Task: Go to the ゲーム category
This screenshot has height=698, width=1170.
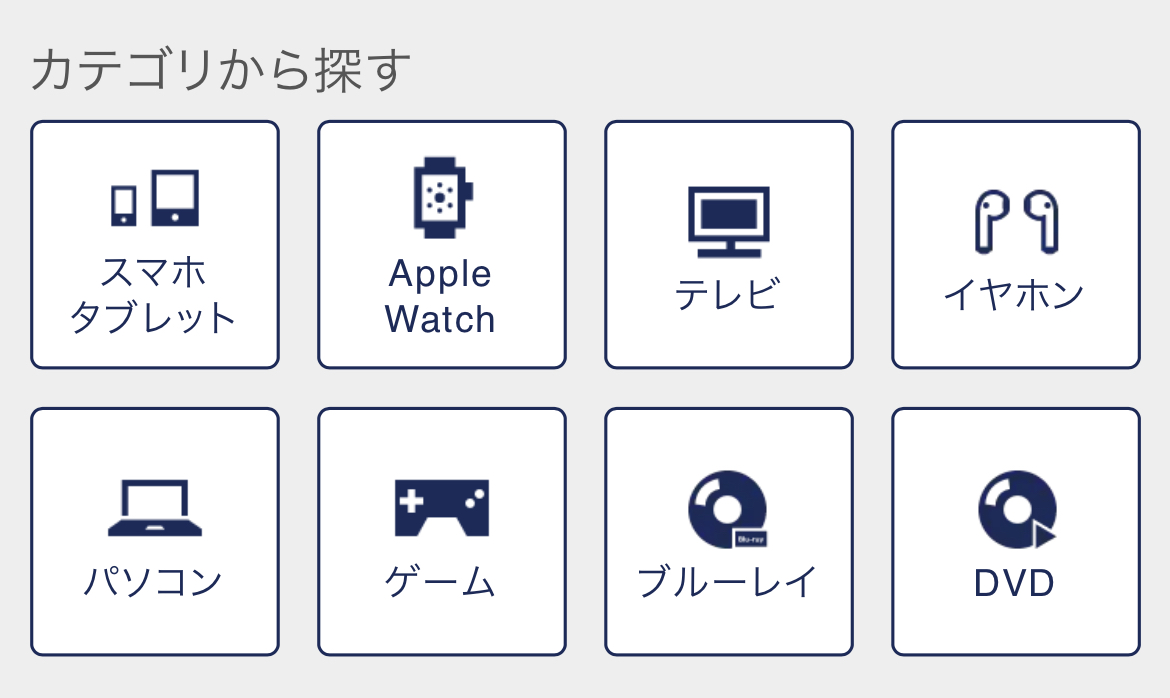Action: [x=442, y=532]
